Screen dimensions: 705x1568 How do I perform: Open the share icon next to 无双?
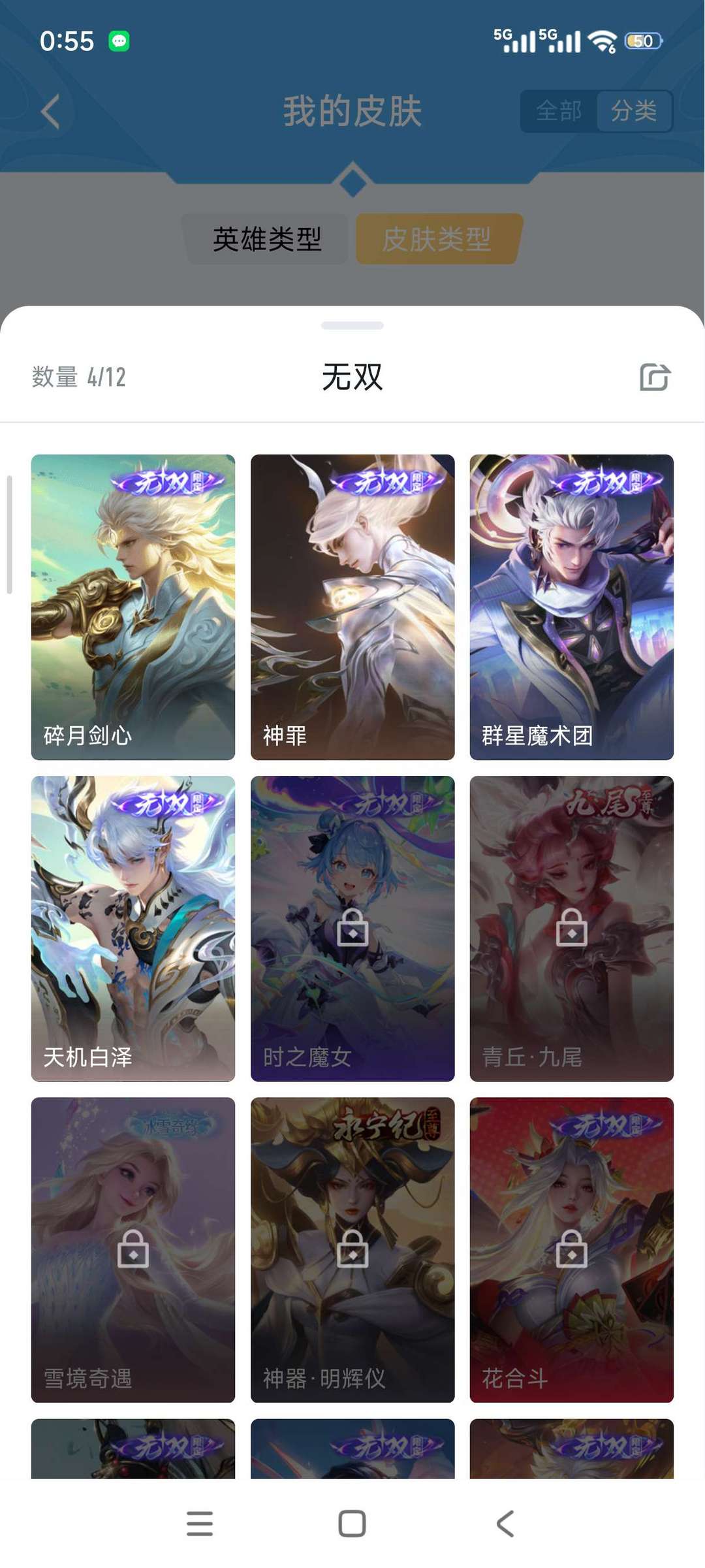point(655,377)
